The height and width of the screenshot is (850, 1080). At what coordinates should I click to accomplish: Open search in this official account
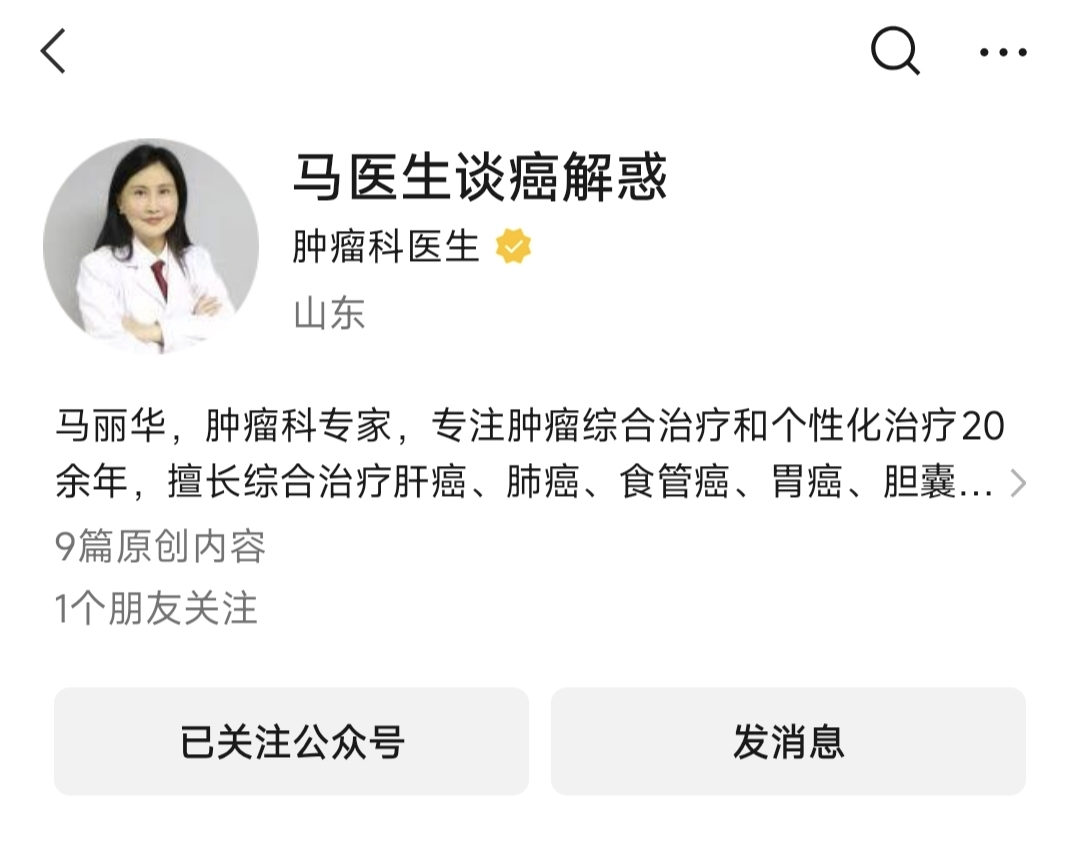click(x=894, y=51)
